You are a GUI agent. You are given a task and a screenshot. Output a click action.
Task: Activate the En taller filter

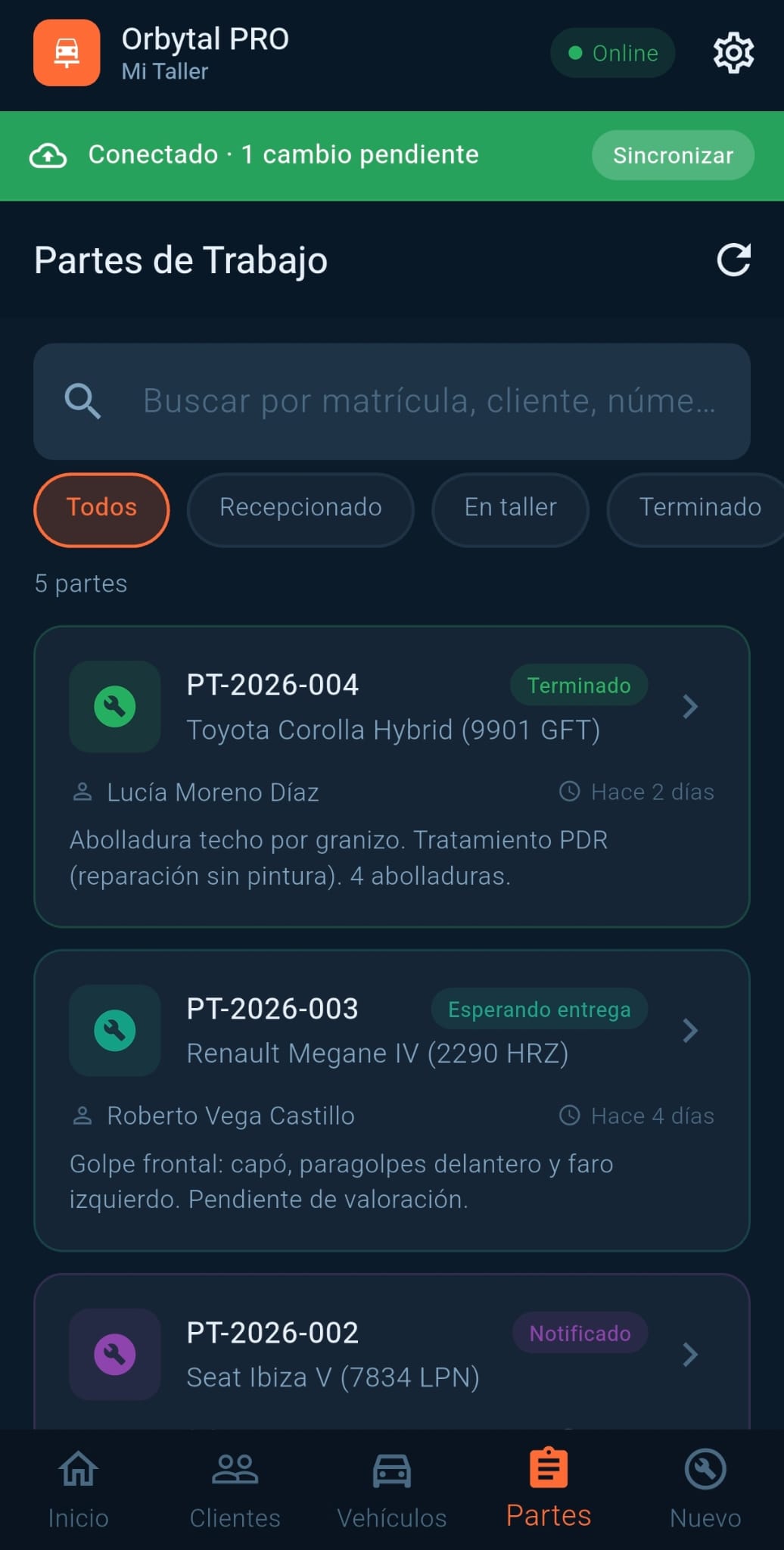(x=509, y=509)
